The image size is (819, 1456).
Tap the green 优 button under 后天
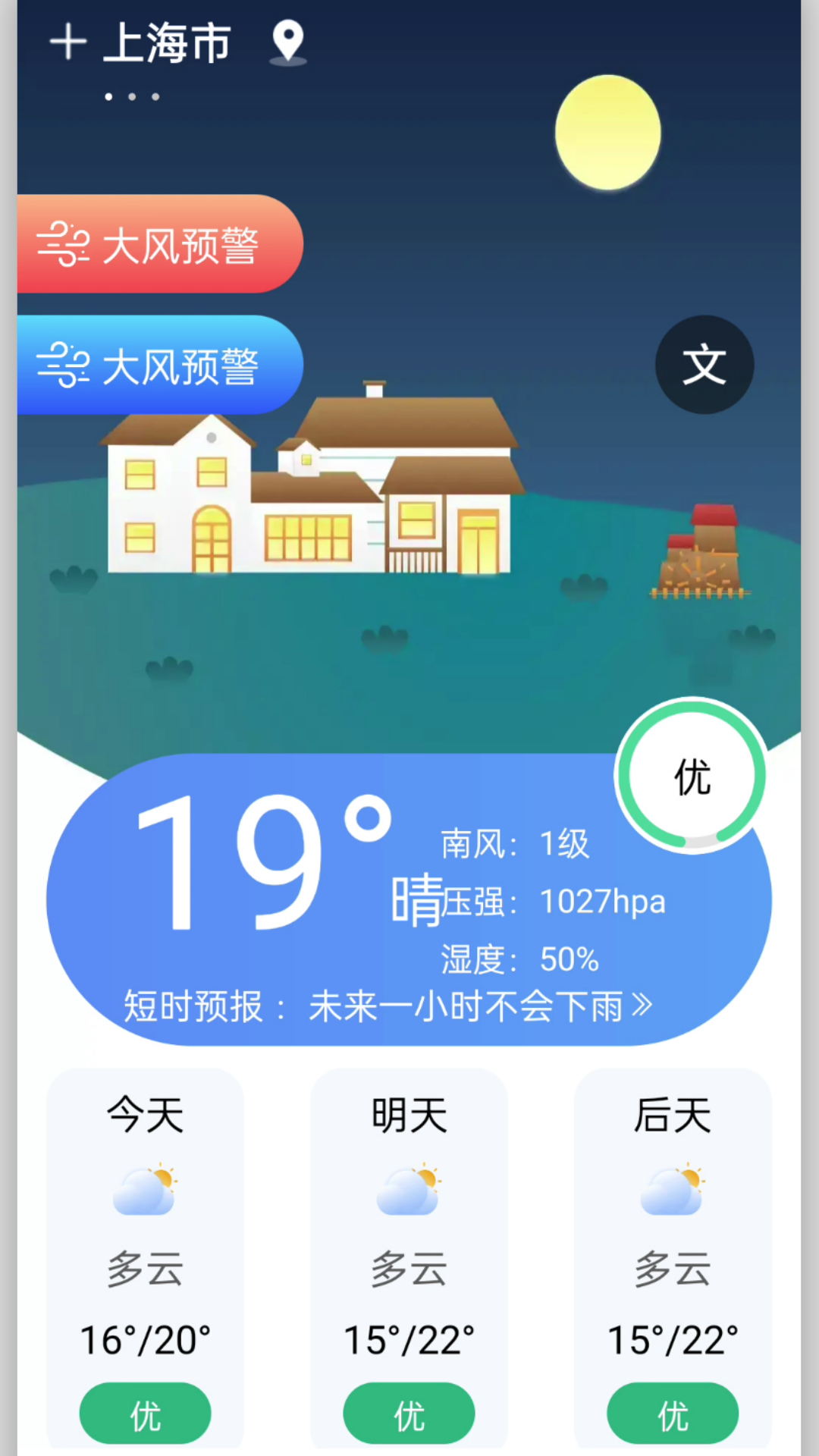tap(672, 1412)
